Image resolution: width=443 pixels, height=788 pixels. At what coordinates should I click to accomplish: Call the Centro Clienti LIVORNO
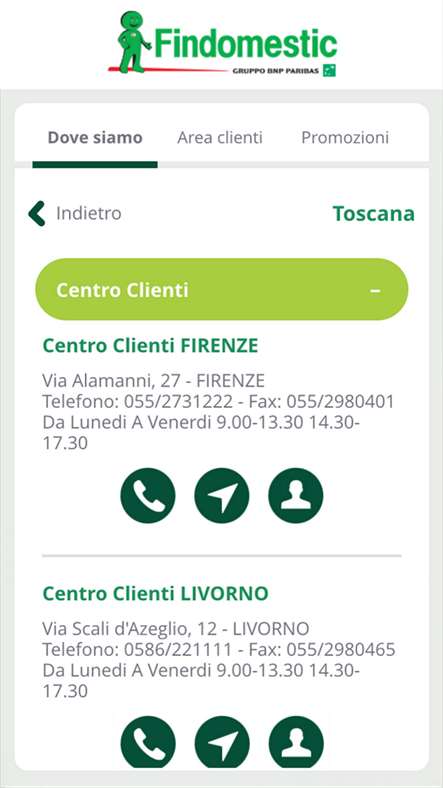click(x=148, y=743)
